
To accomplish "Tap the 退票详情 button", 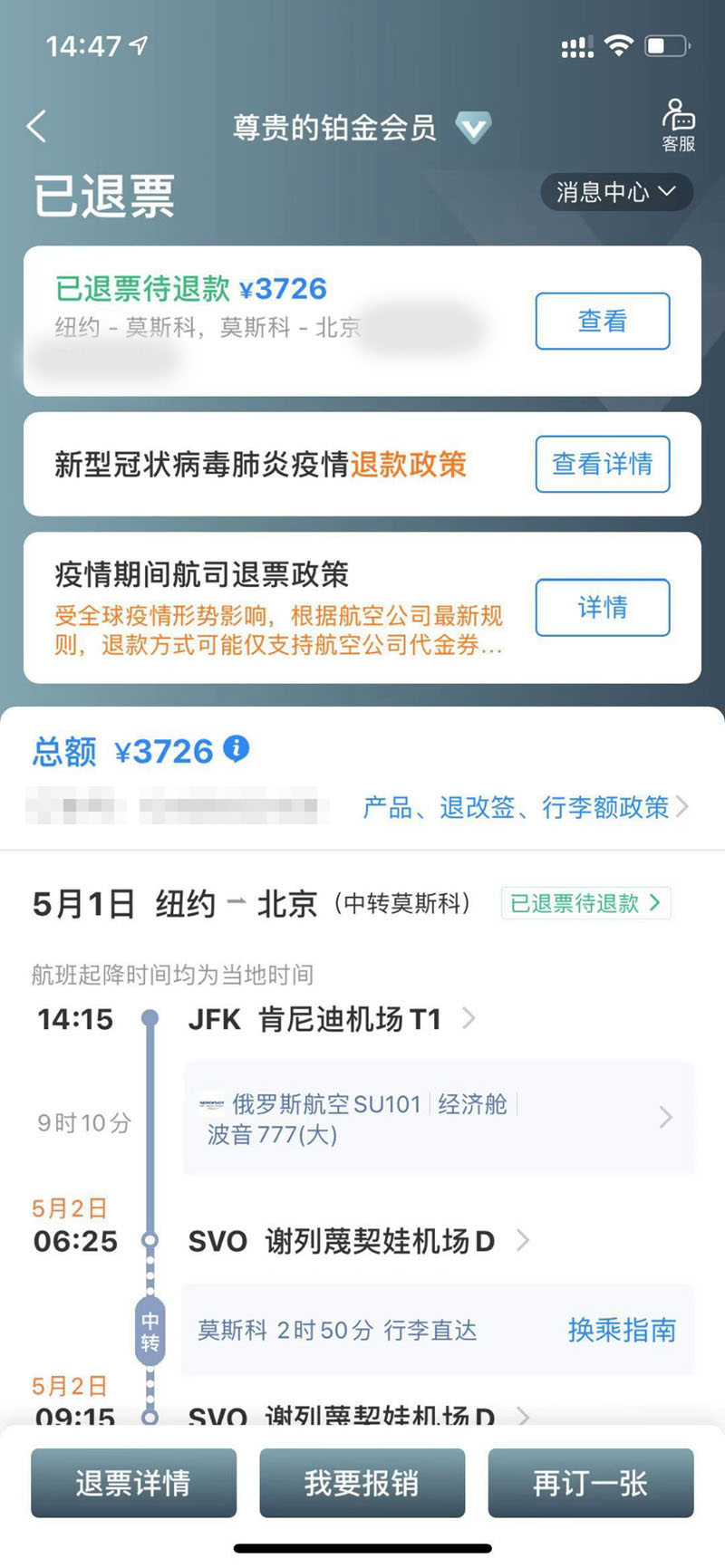I will (133, 1483).
